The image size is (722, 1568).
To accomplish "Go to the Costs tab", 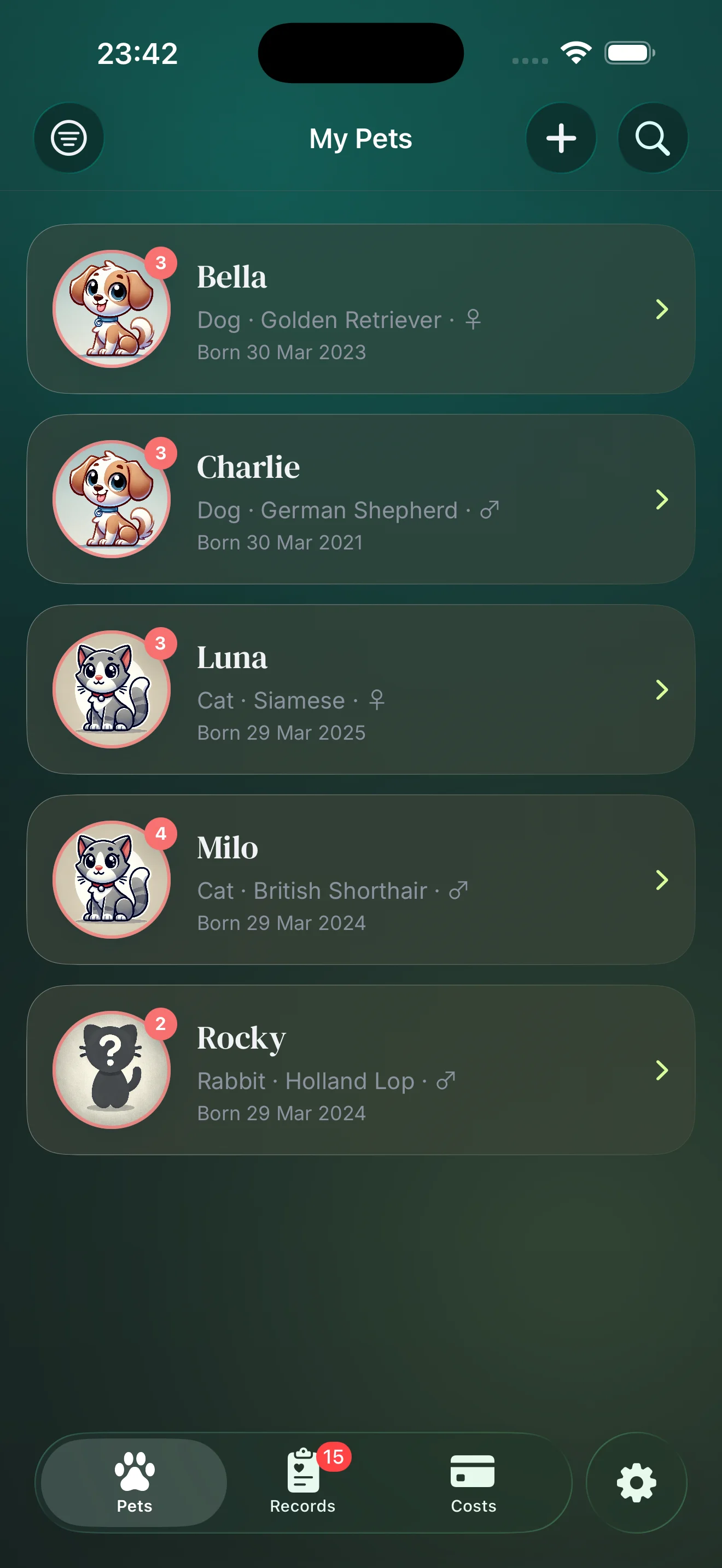I will point(473,1482).
